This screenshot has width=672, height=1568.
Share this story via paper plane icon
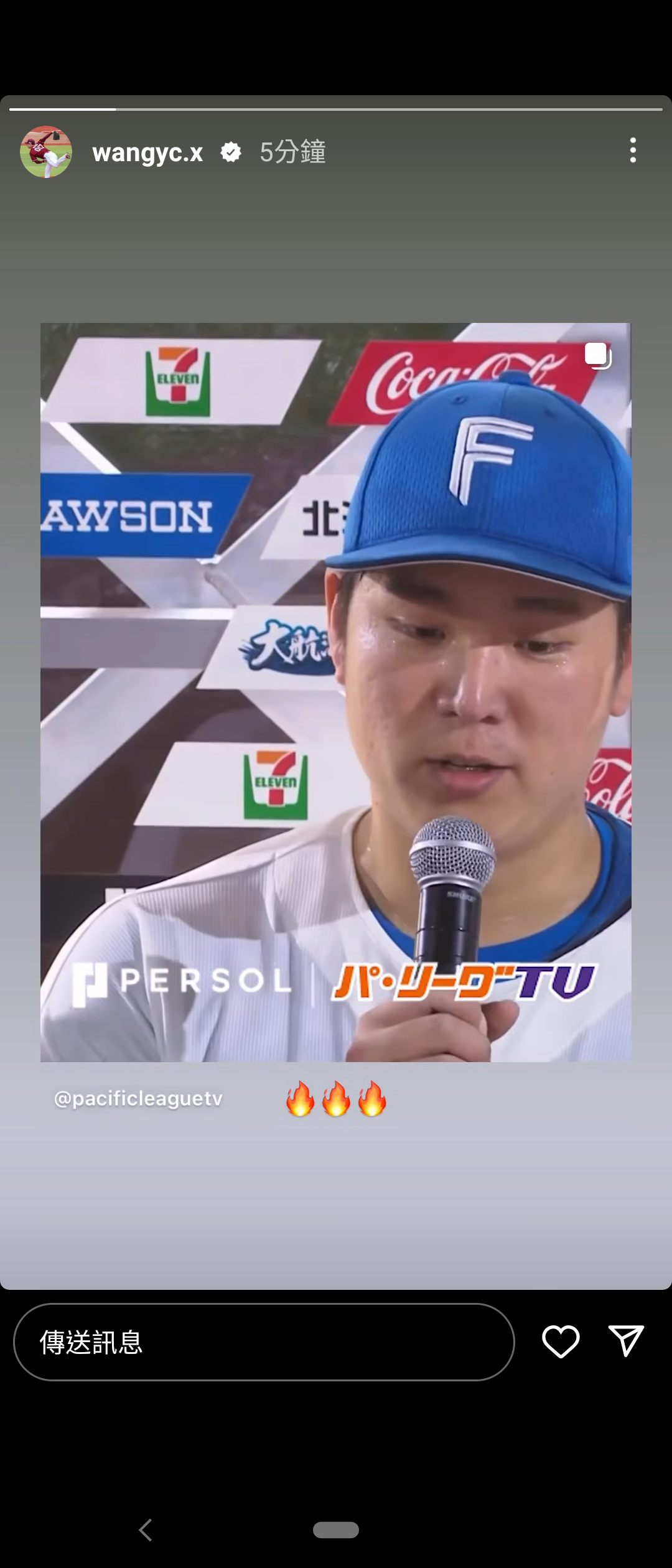[x=626, y=1340]
